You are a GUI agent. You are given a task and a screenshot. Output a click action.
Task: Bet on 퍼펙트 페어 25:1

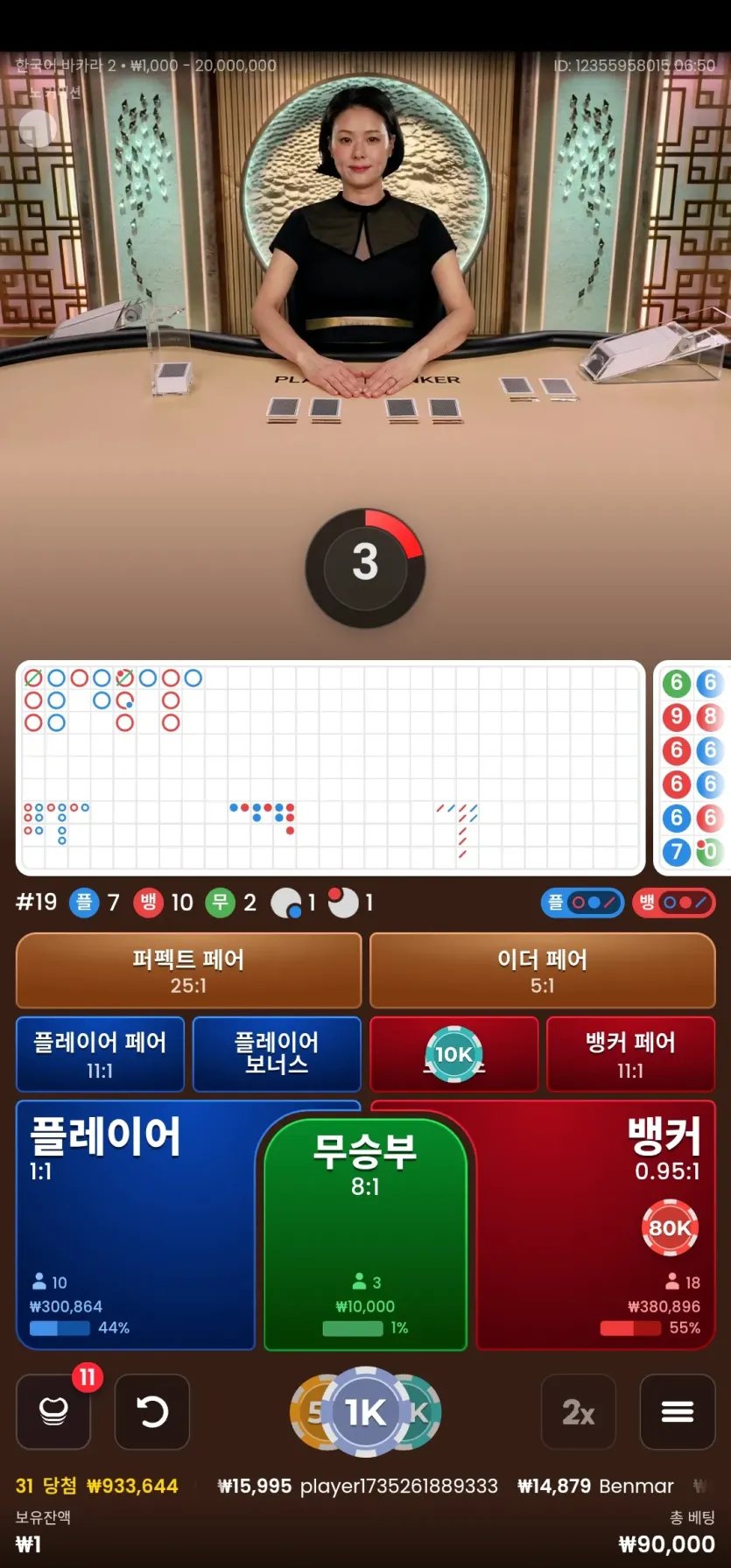coord(188,970)
